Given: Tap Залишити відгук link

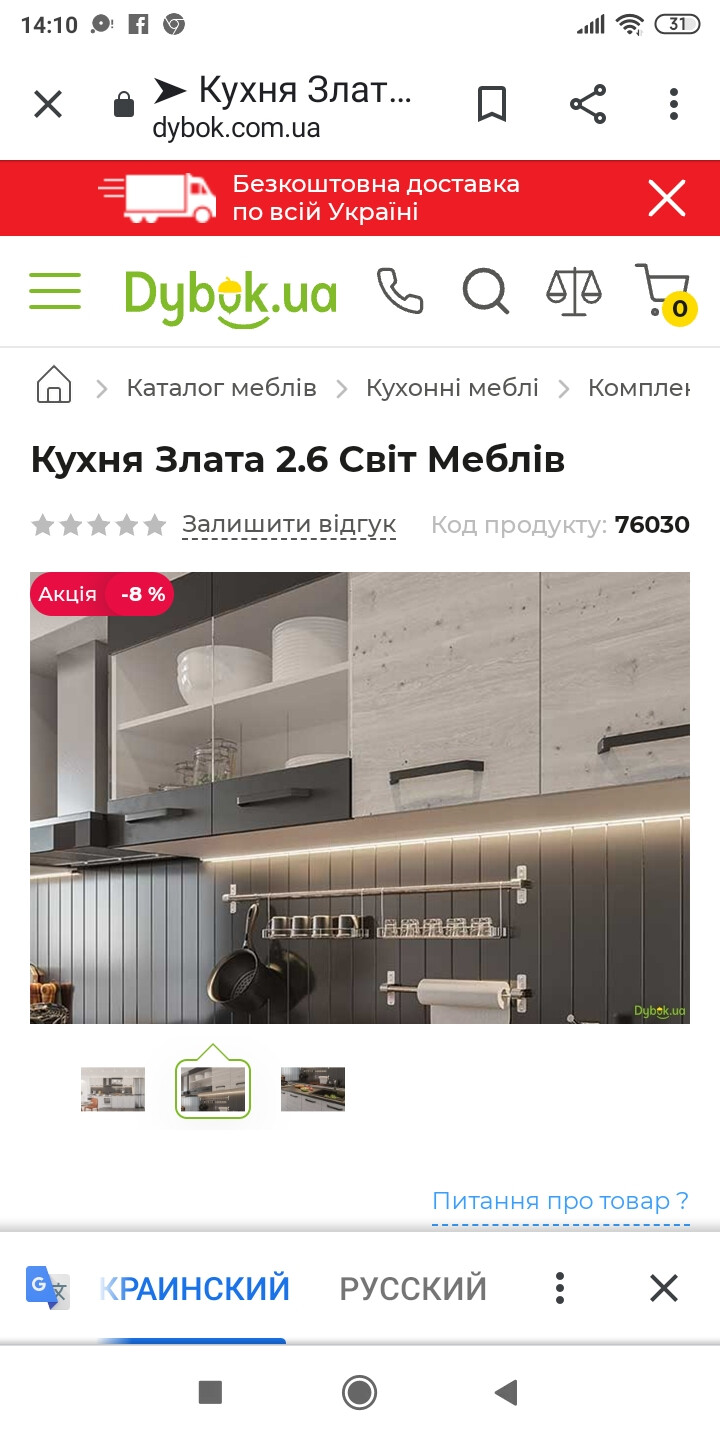Looking at the screenshot, I should click(x=289, y=524).
